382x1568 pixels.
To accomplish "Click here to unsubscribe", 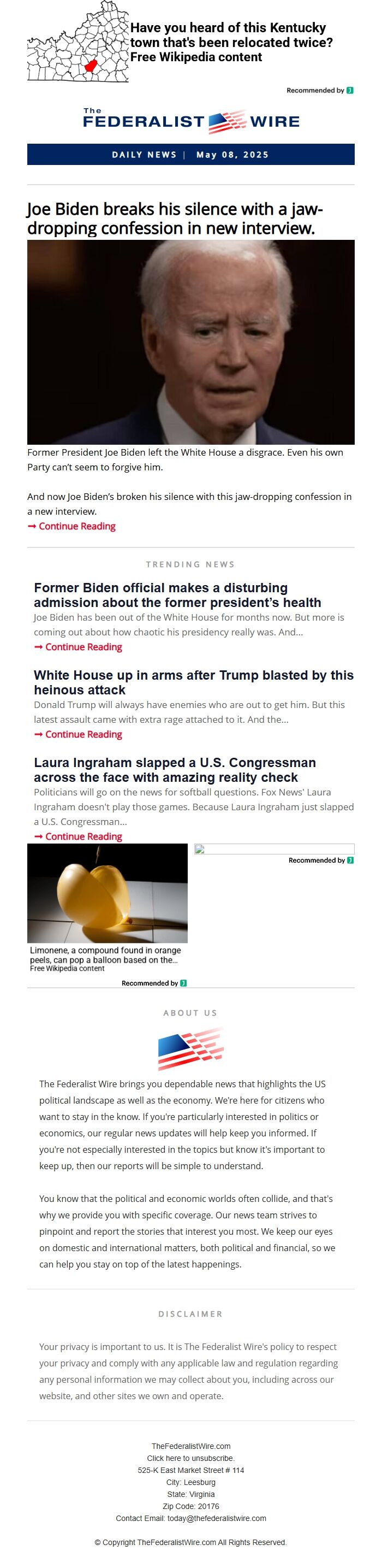I will (x=190, y=1458).
